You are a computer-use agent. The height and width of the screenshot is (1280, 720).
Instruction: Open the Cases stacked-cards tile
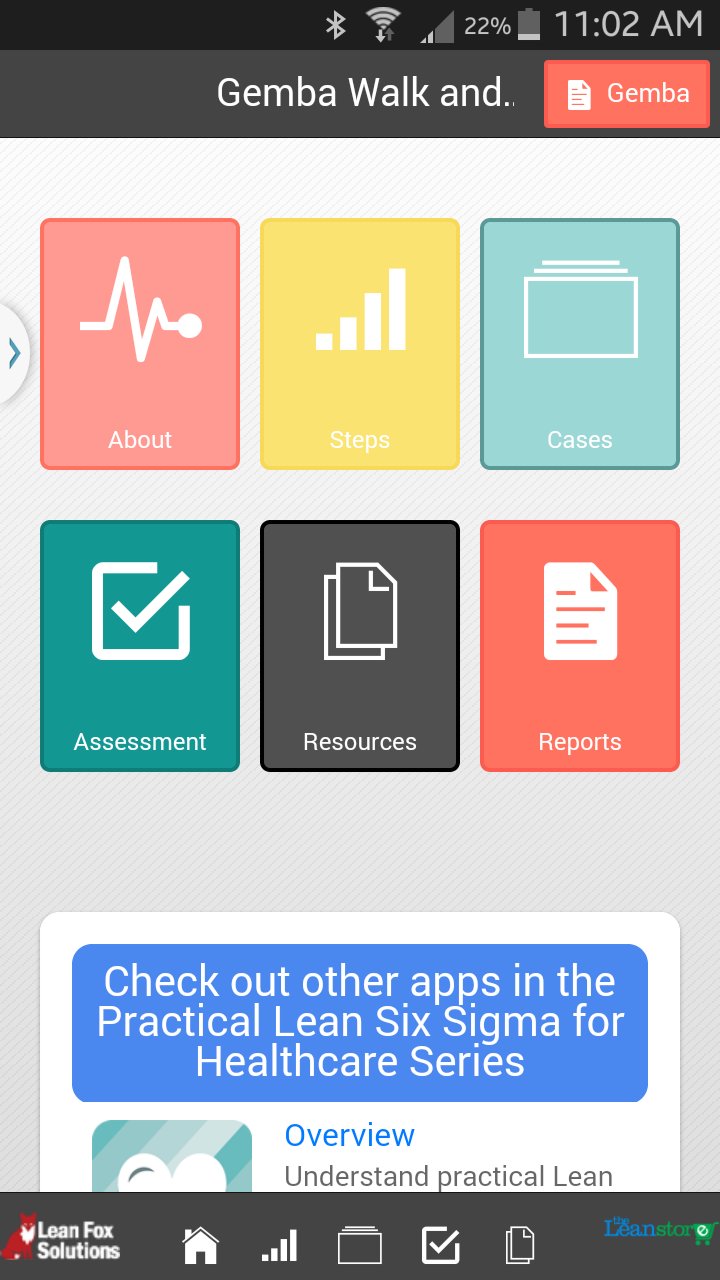point(579,343)
